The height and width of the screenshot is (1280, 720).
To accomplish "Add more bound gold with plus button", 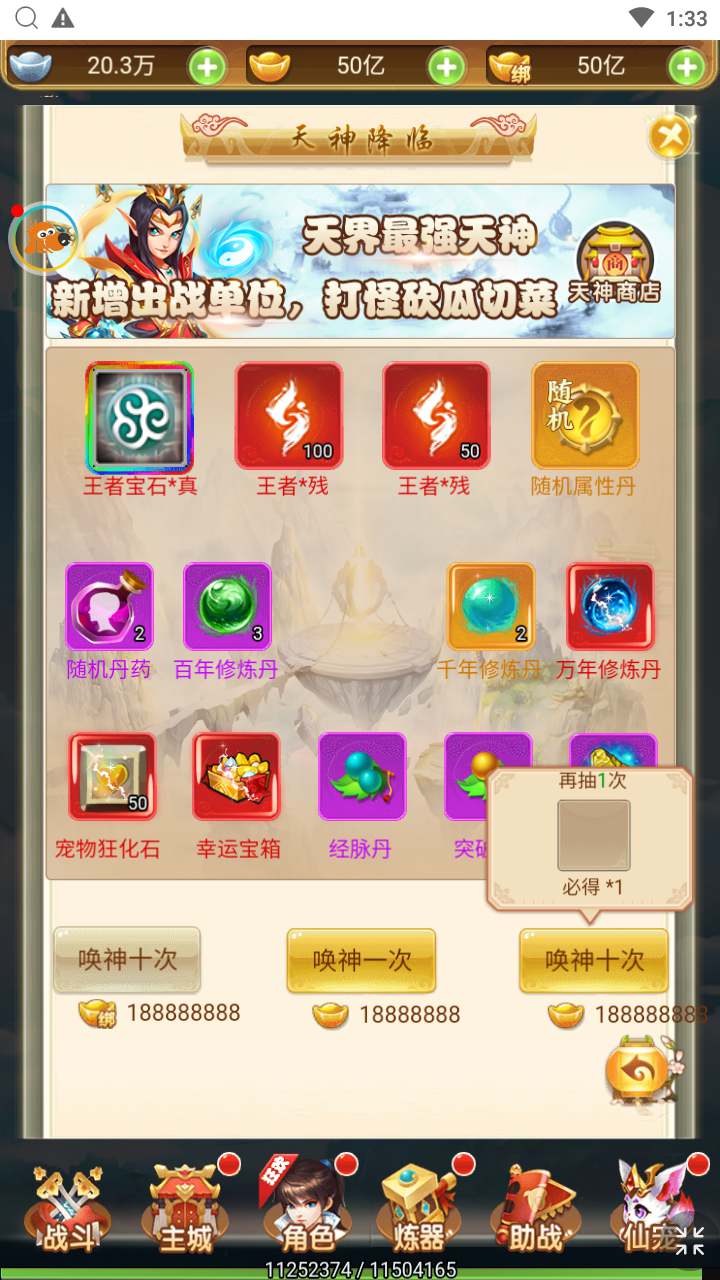I will [686, 67].
